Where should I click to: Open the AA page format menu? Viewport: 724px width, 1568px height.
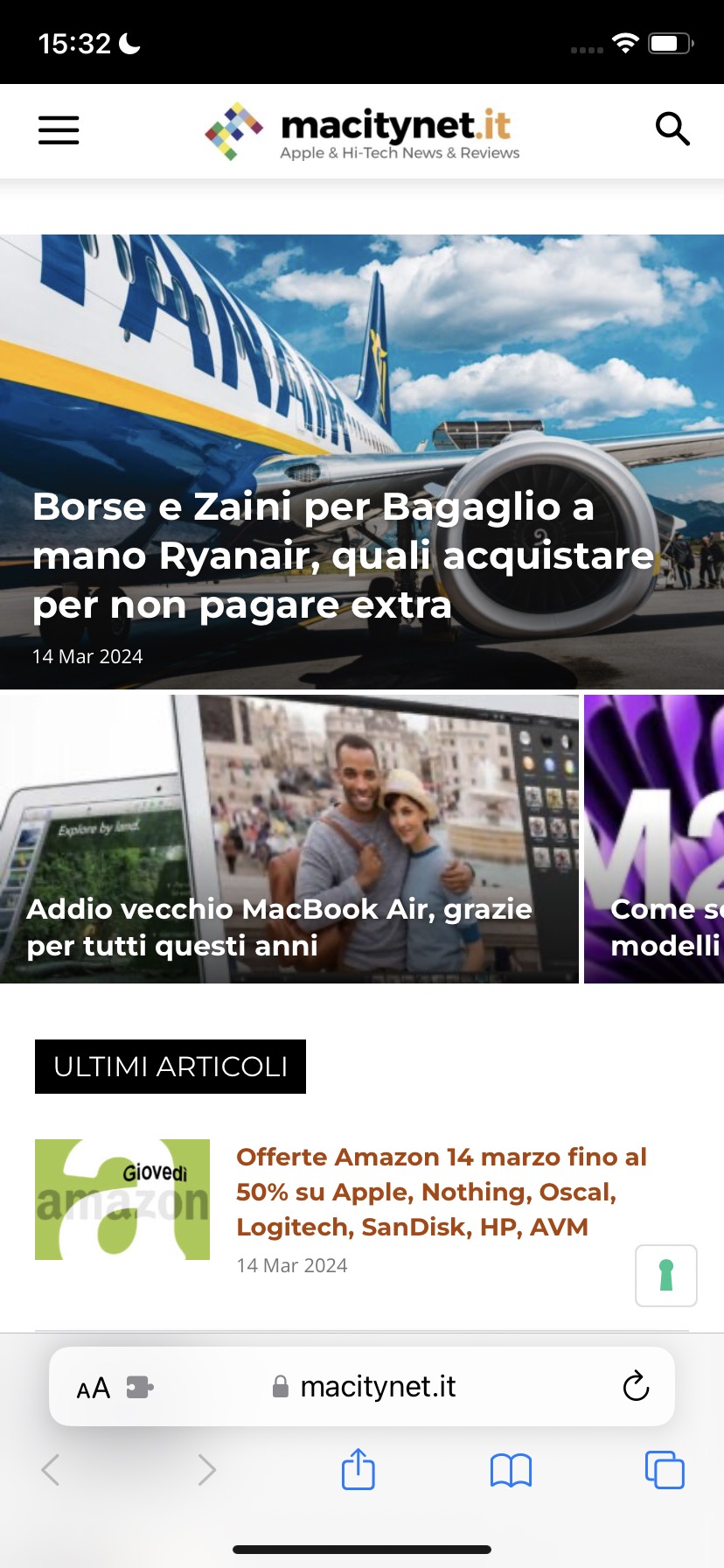tap(94, 1388)
